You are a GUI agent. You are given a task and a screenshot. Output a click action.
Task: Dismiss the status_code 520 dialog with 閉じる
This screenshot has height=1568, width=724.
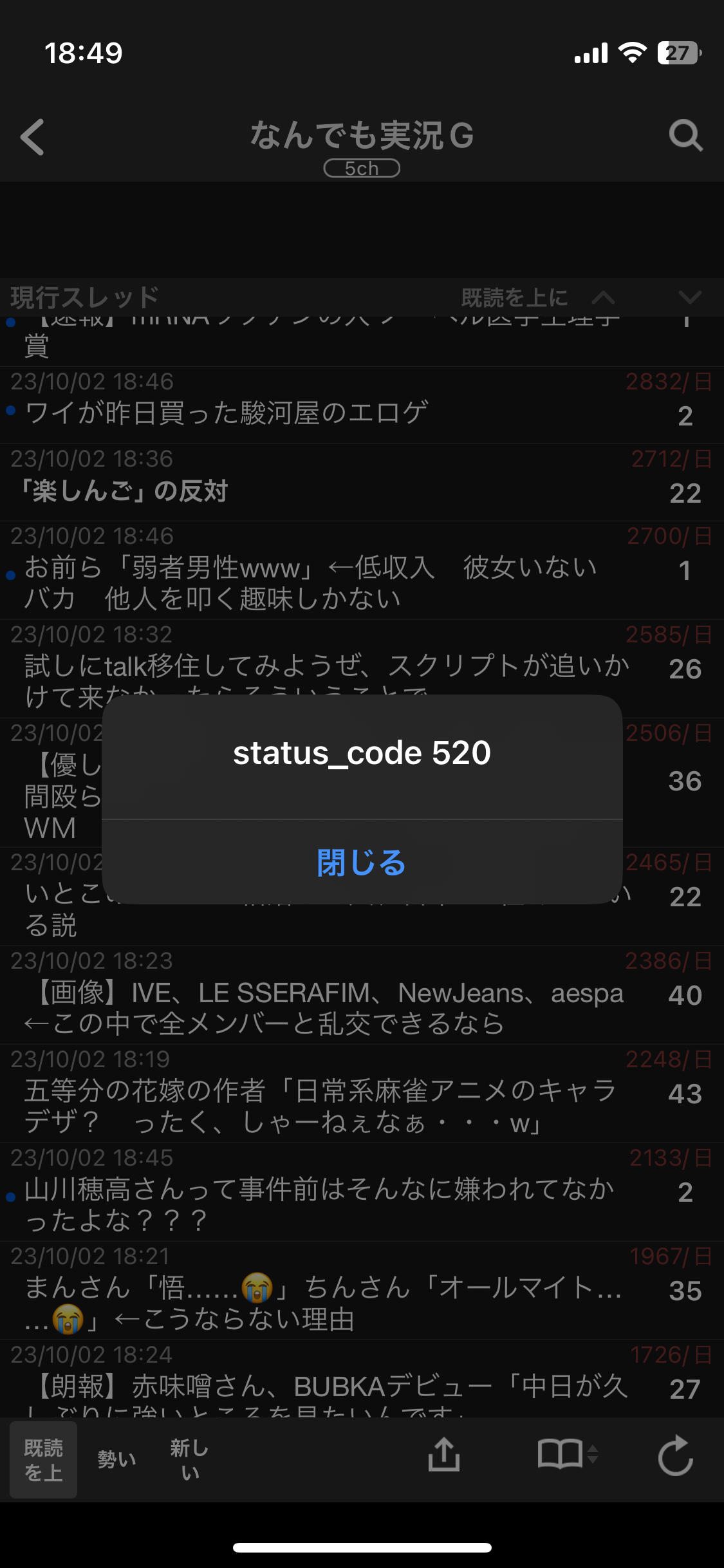pyautogui.click(x=362, y=862)
